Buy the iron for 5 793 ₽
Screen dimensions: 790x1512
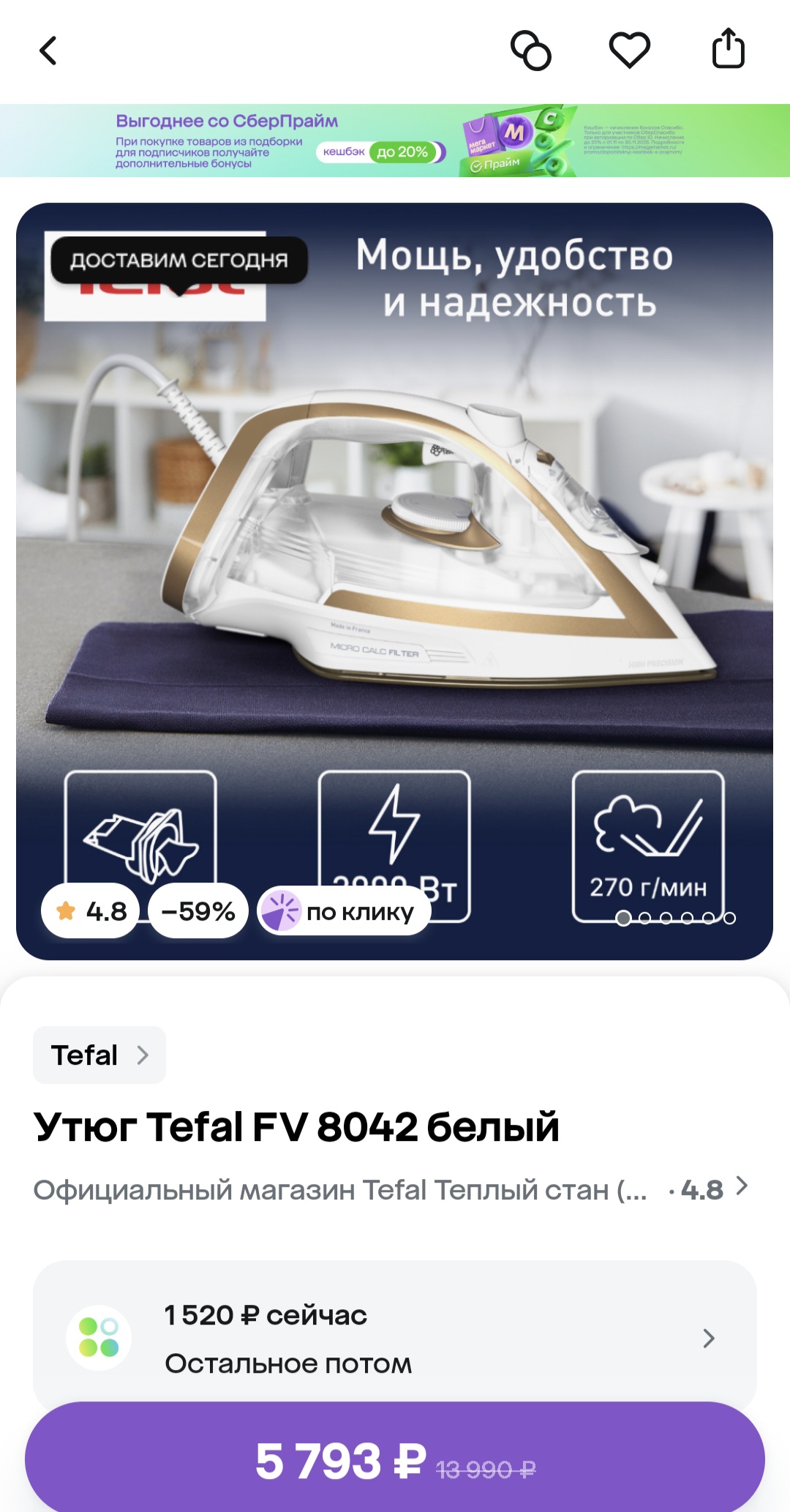pyautogui.click(x=395, y=1460)
